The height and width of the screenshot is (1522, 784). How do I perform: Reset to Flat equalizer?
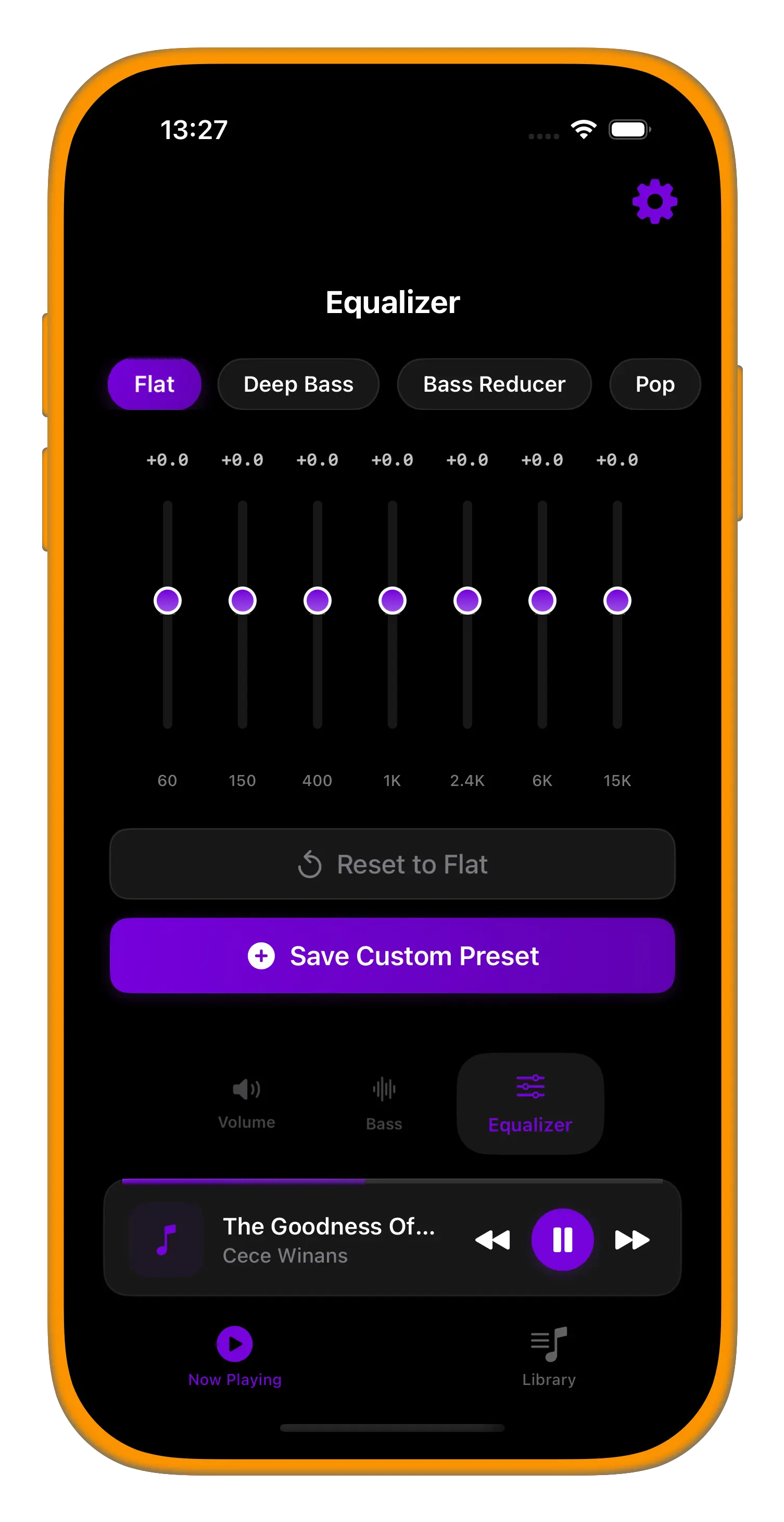(x=392, y=864)
